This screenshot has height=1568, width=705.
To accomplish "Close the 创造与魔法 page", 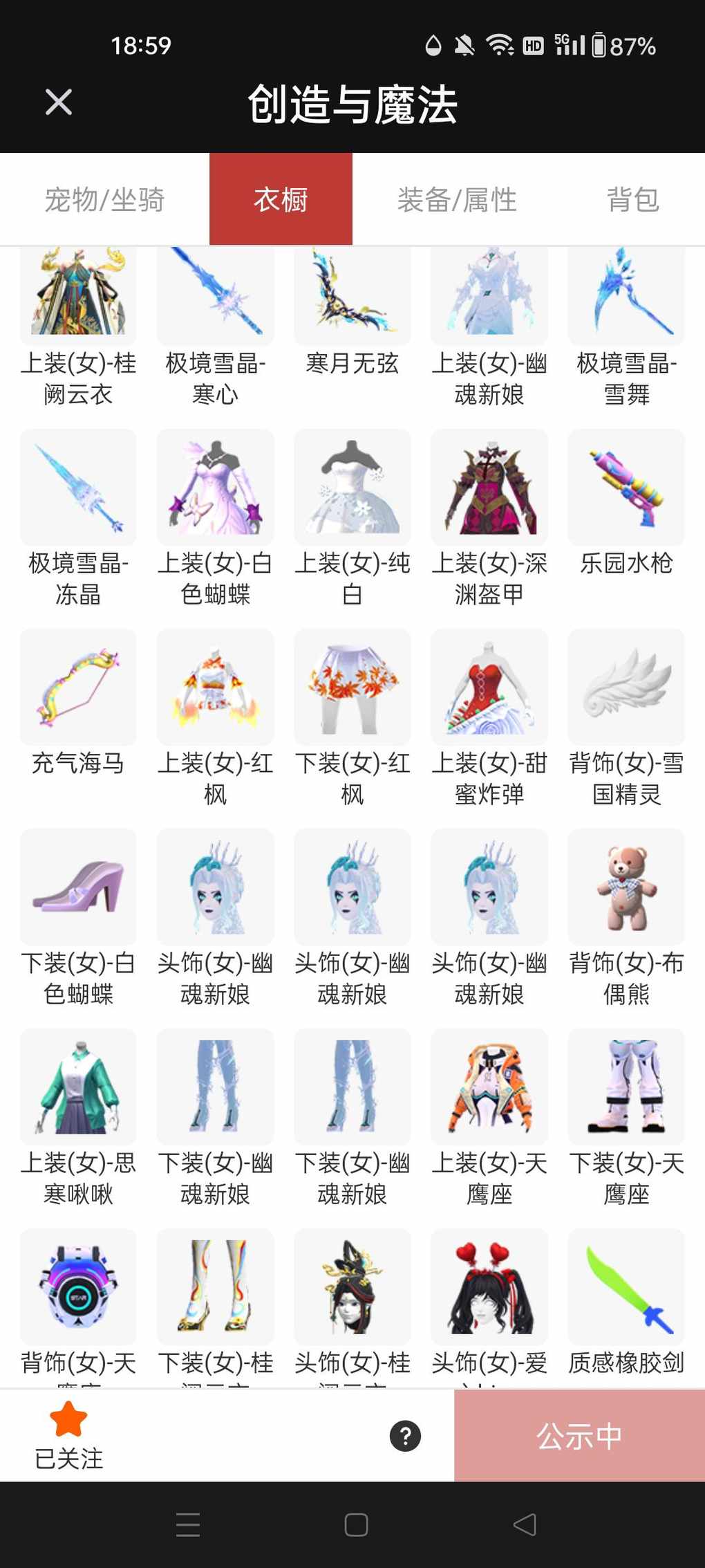I will (x=59, y=102).
